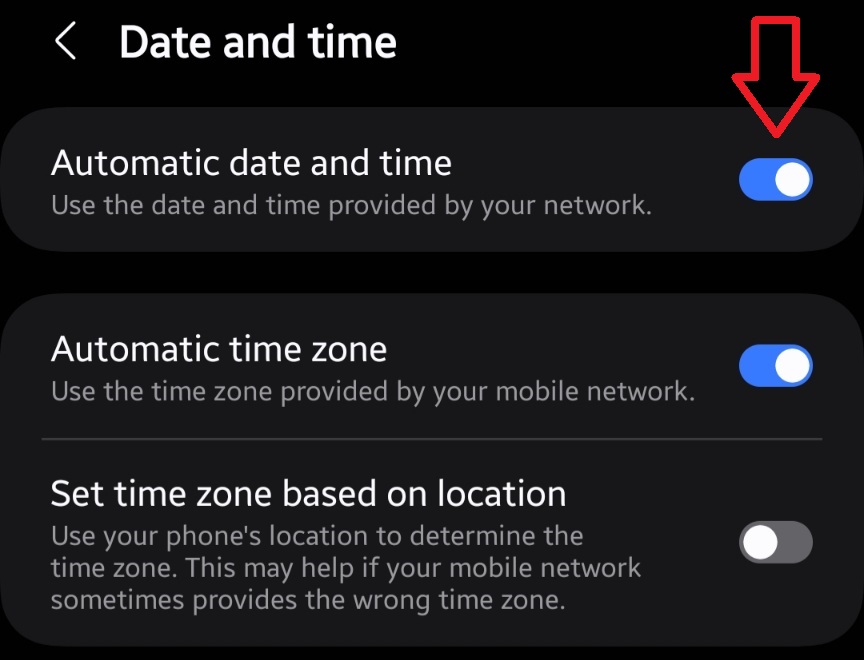
Task: Enable Set time zone based on location
Action: (x=775, y=543)
